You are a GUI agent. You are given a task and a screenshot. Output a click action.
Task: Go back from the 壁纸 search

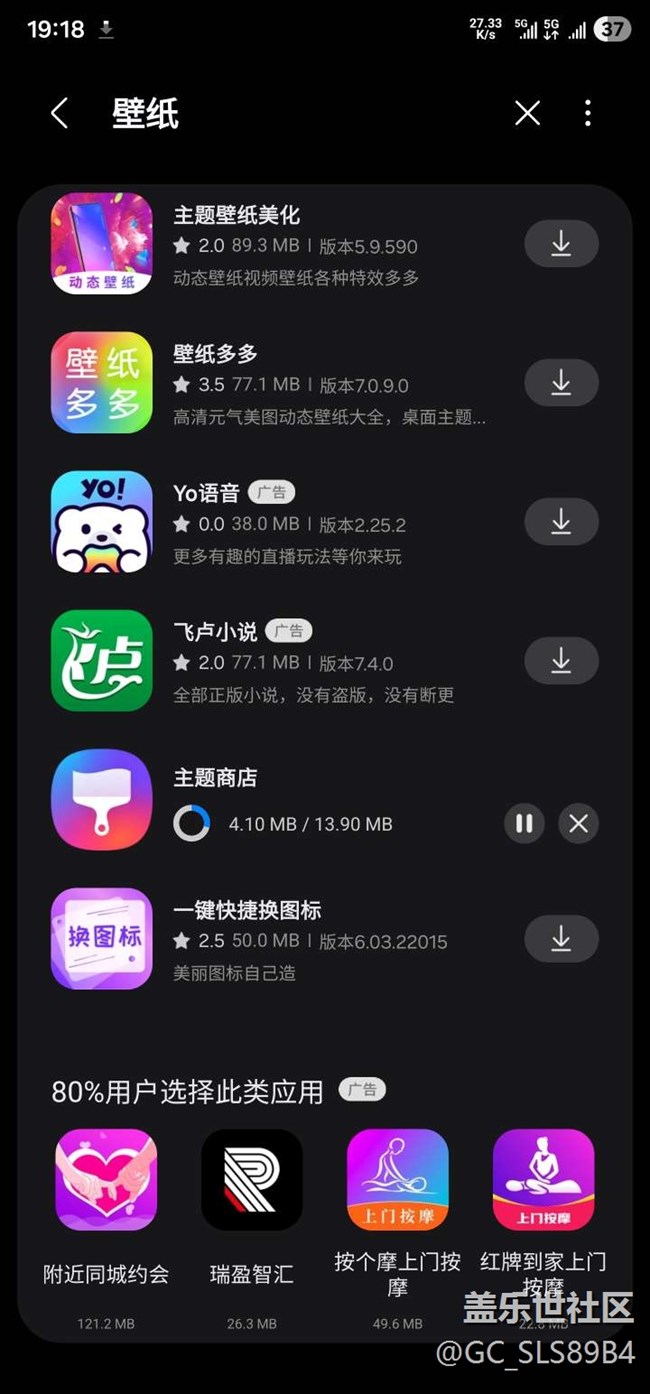click(59, 113)
